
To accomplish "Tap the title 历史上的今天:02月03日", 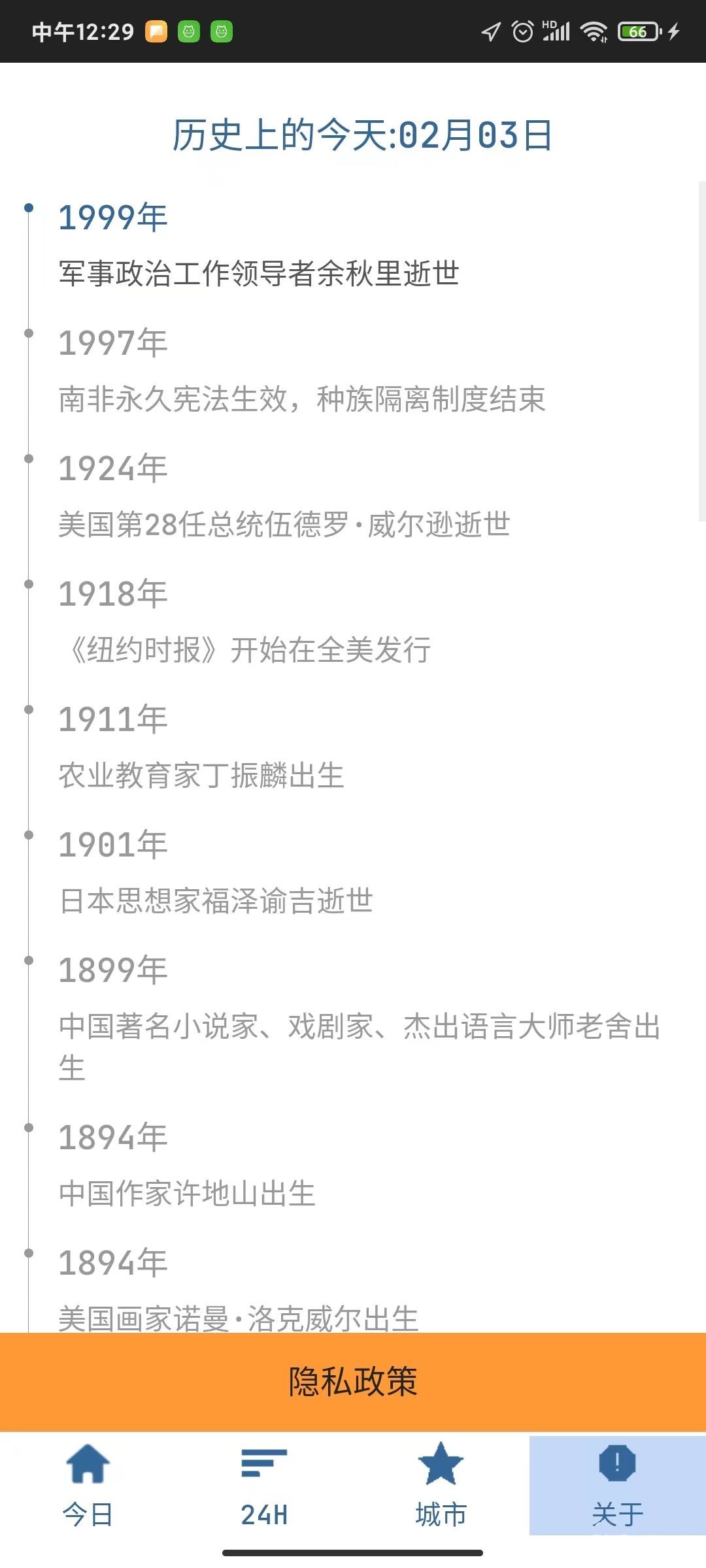I will tap(361, 135).
